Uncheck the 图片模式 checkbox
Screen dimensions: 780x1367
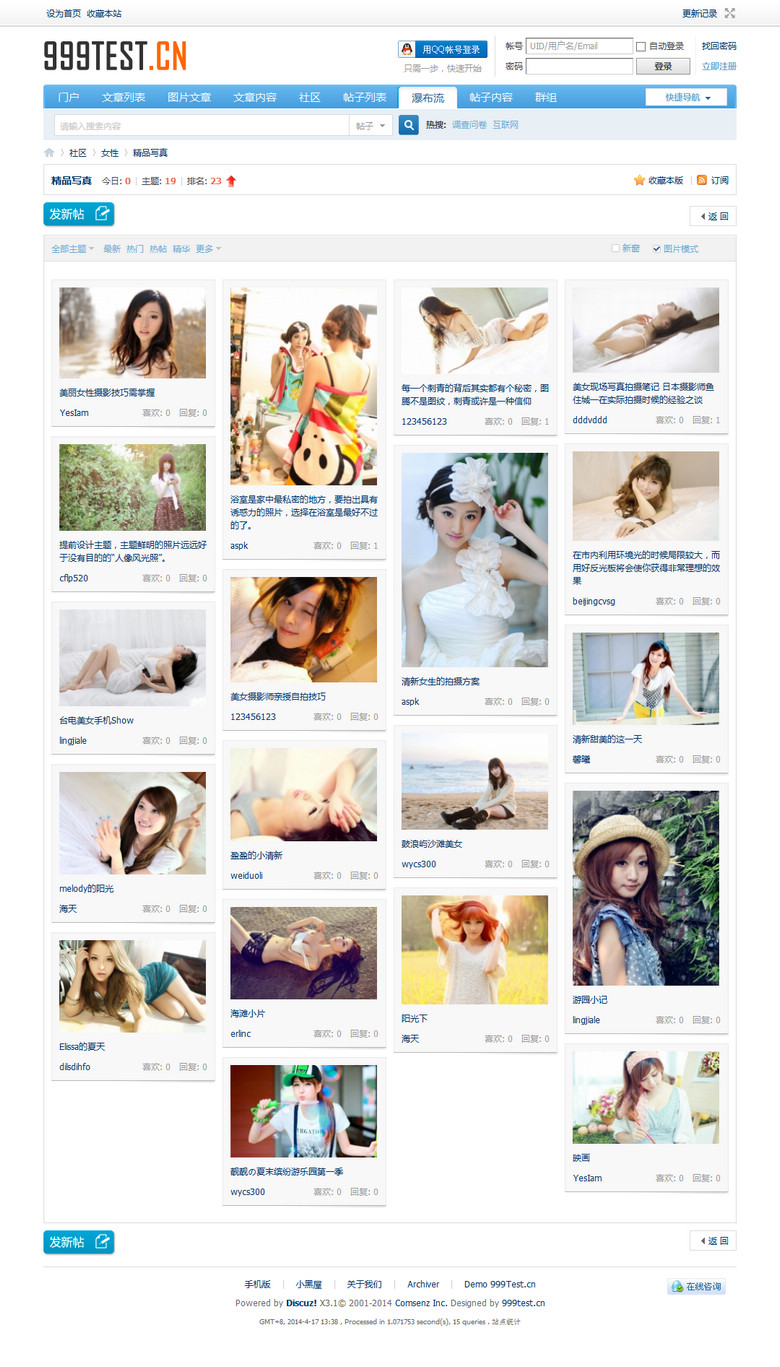tap(657, 249)
